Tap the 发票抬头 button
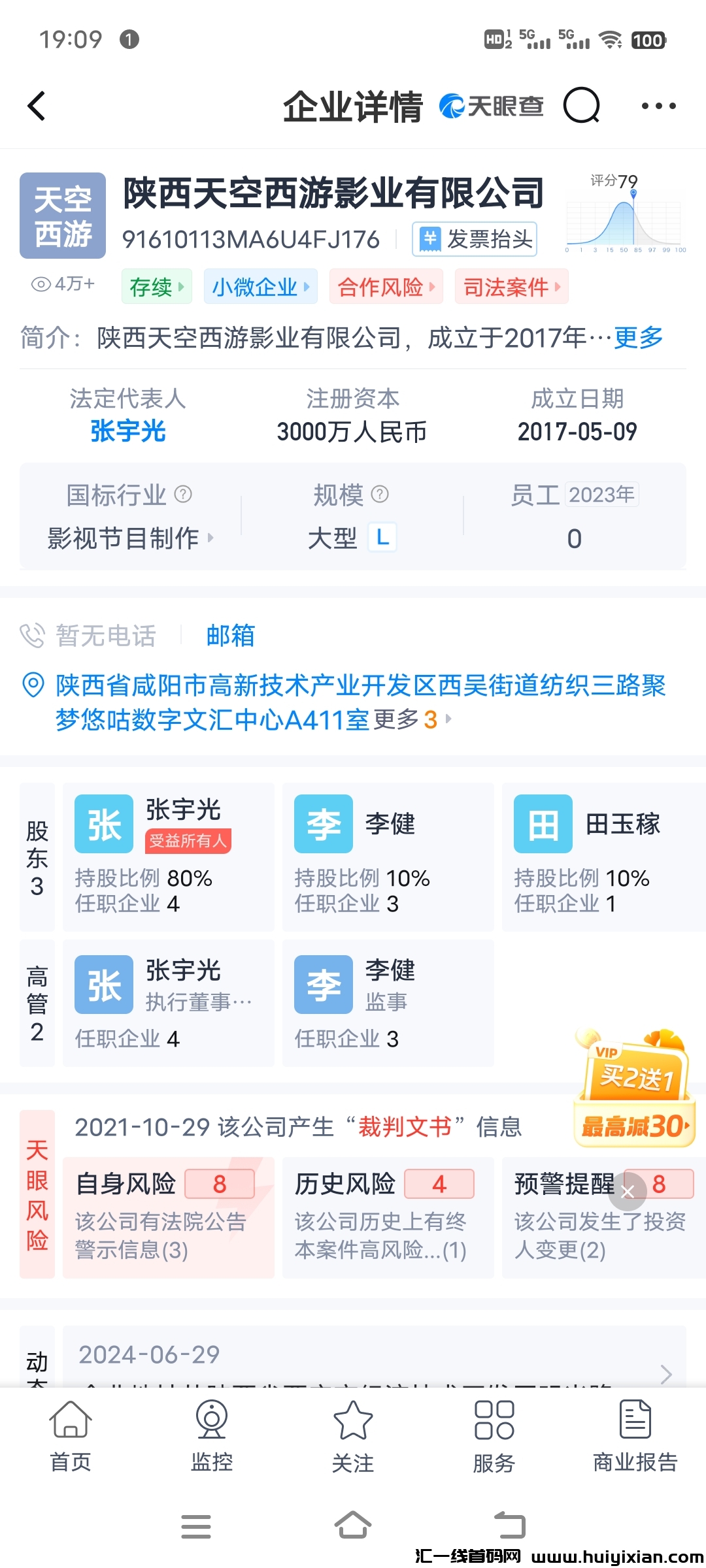The height and width of the screenshot is (1568, 706). point(475,239)
